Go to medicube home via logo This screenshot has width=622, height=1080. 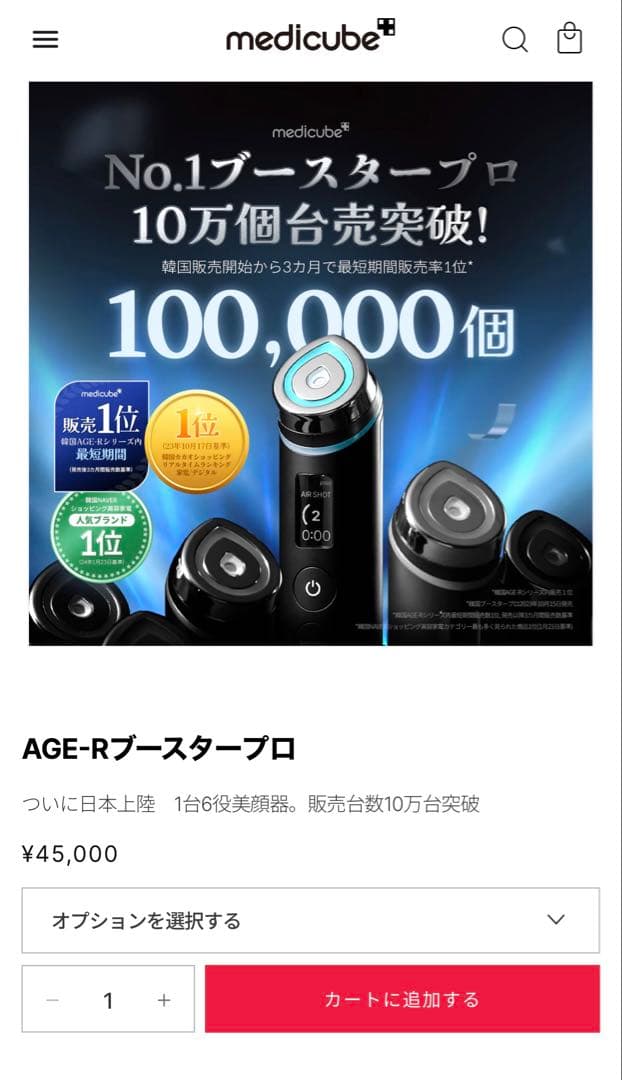click(310, 37)
